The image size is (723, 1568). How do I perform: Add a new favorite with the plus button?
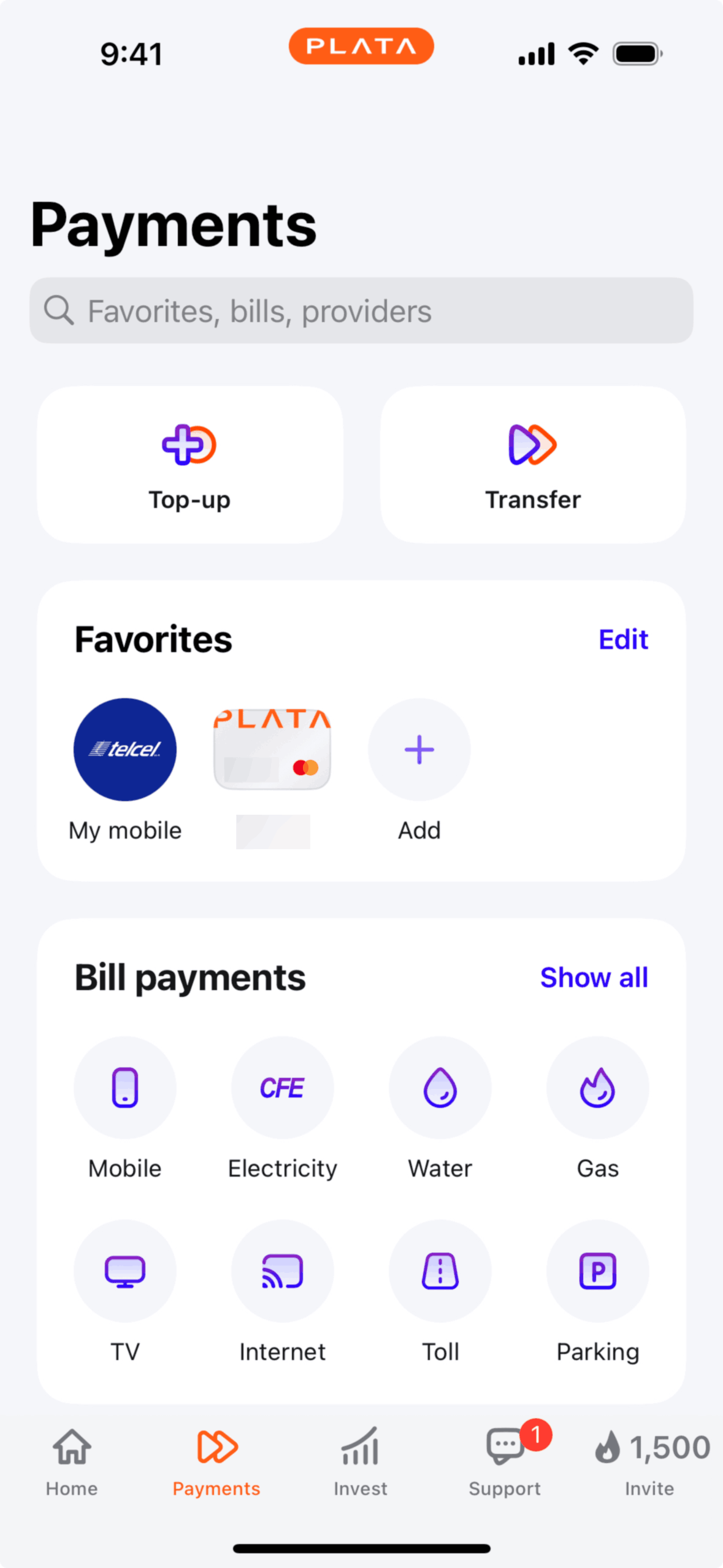coord(419,749)
